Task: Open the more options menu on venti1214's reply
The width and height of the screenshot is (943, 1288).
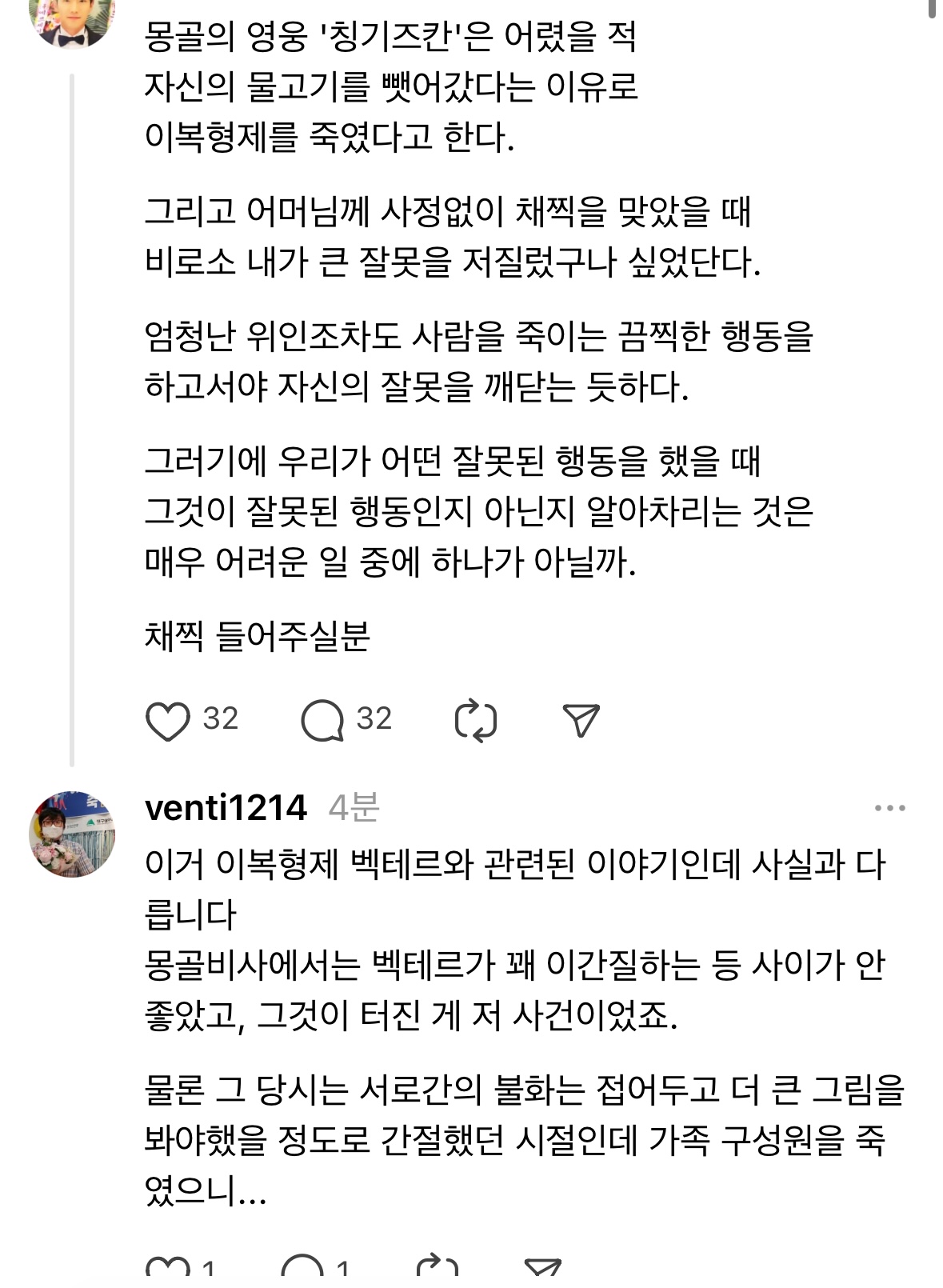Action: 889,808
